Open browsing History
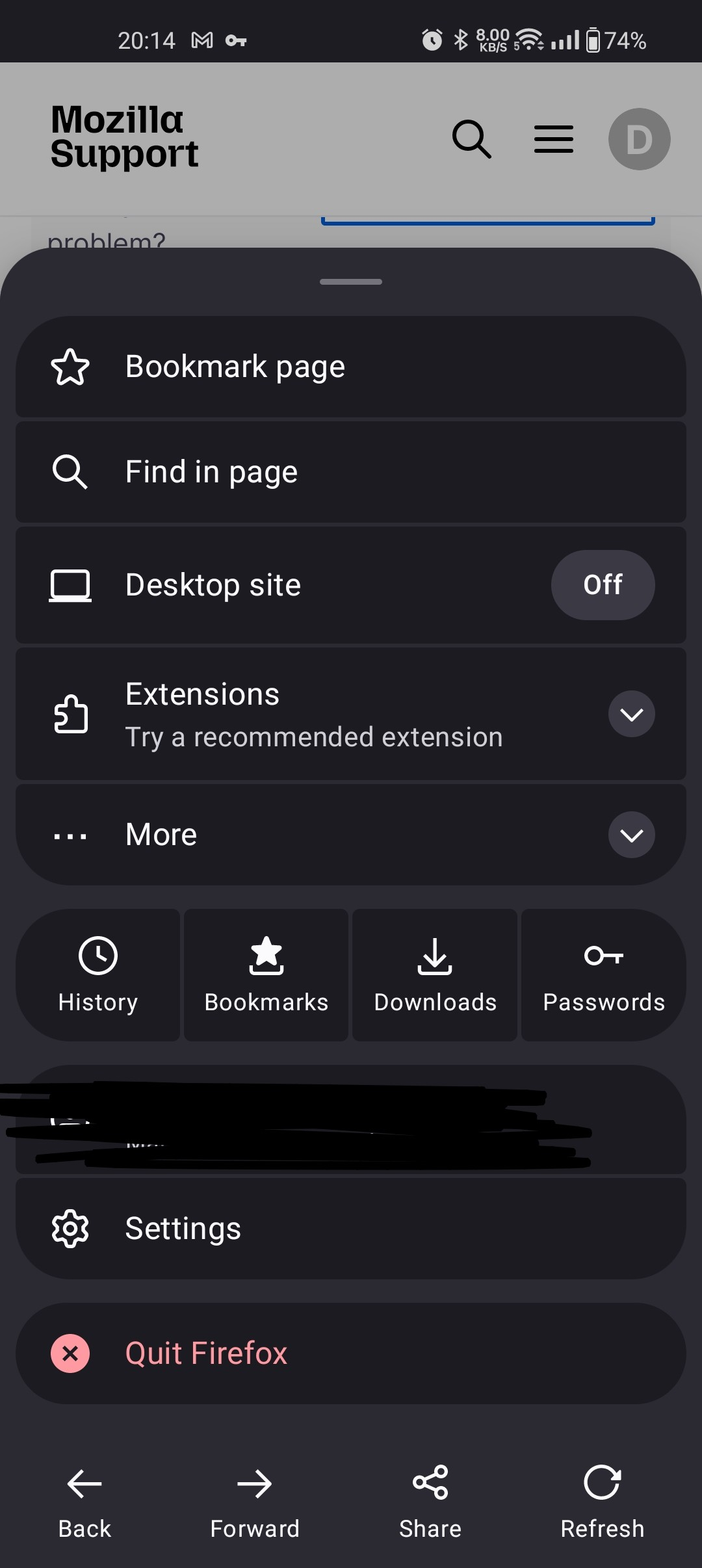 [97, 975]
